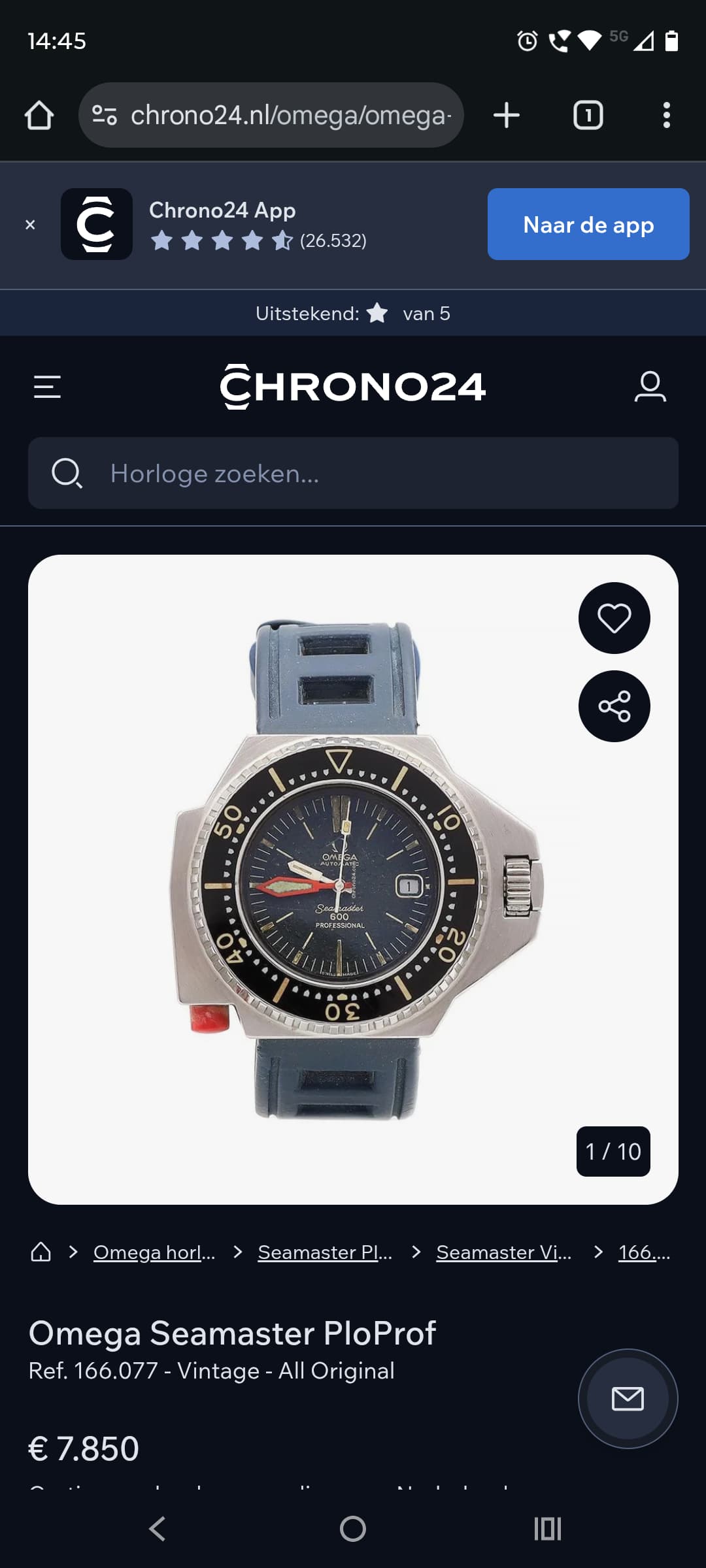This screenshot has width=706, height=1568.
Task: Open the Seamaster Vintage breadcrumb link
Action: coord(503,1252)
